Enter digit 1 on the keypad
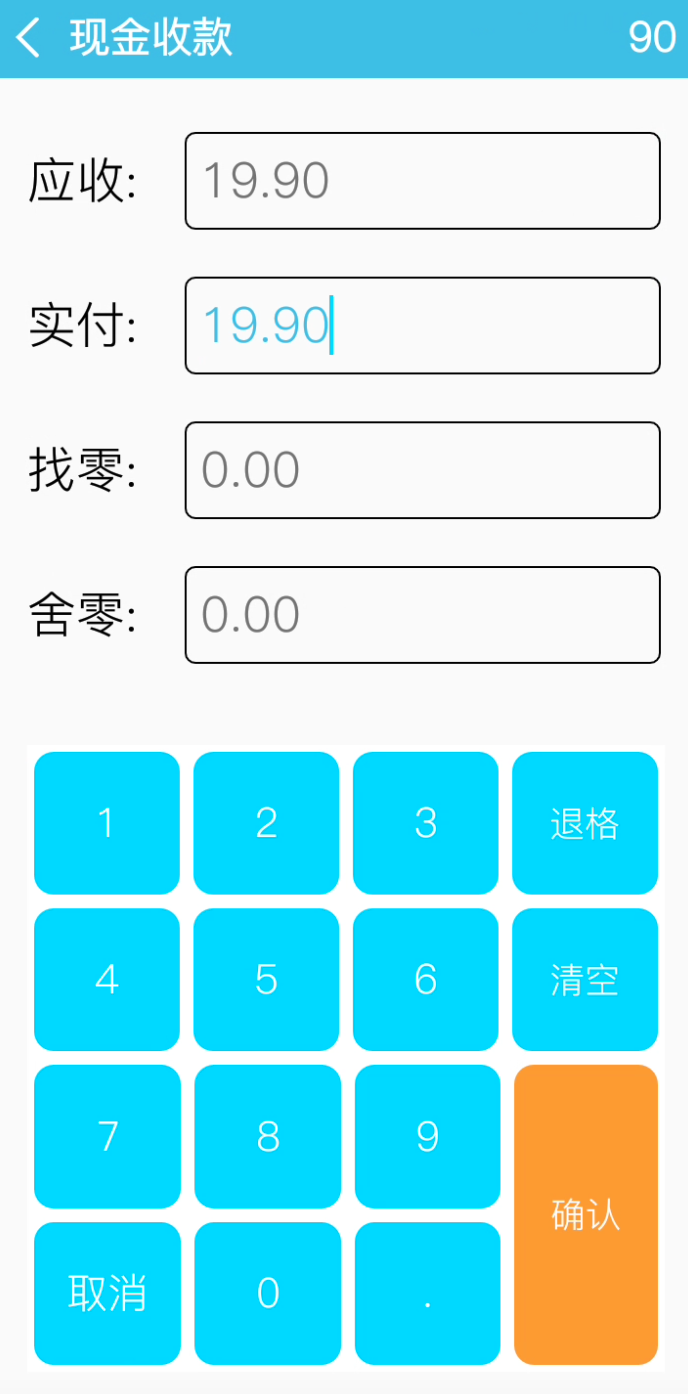688x1394 pixels. pos(107,823)
